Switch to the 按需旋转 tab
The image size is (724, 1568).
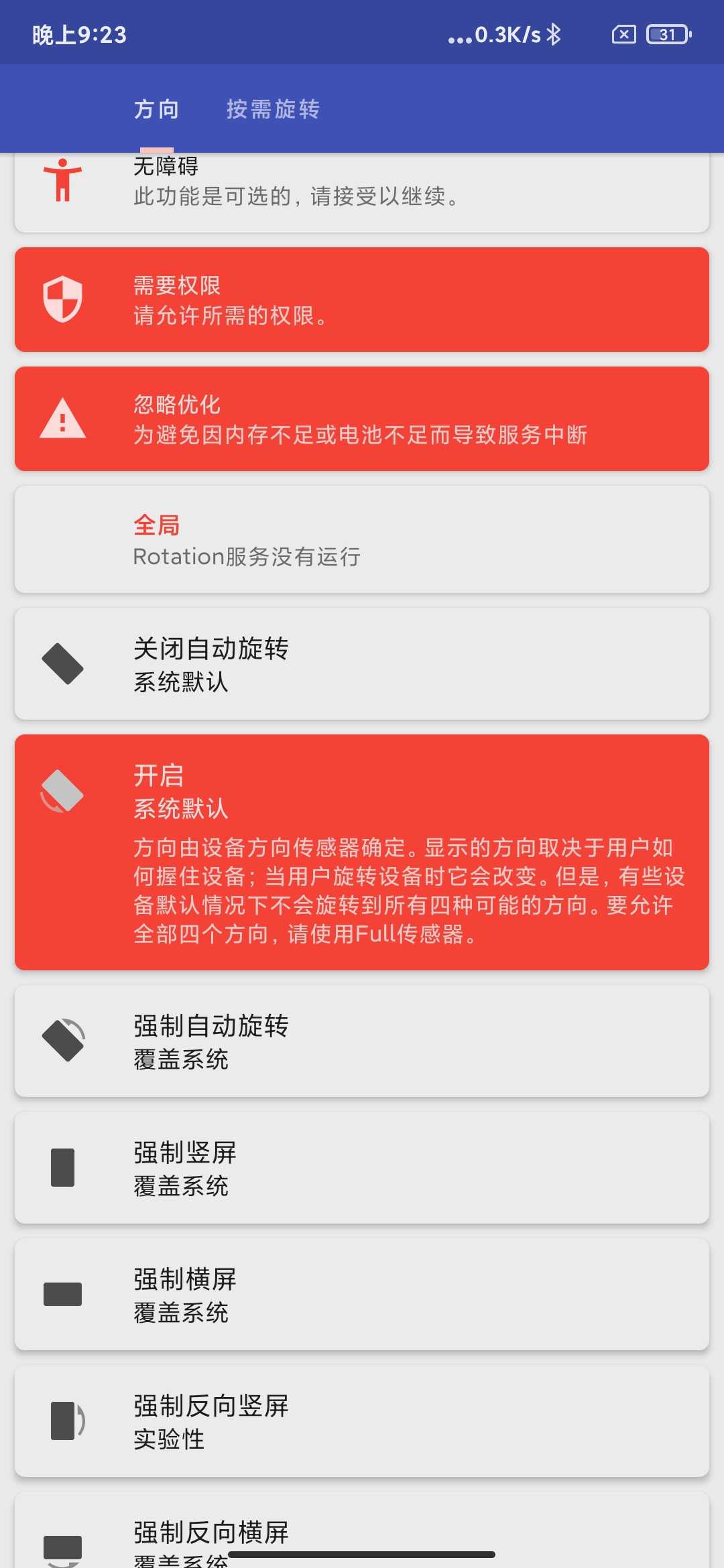[x=273, y=109]
